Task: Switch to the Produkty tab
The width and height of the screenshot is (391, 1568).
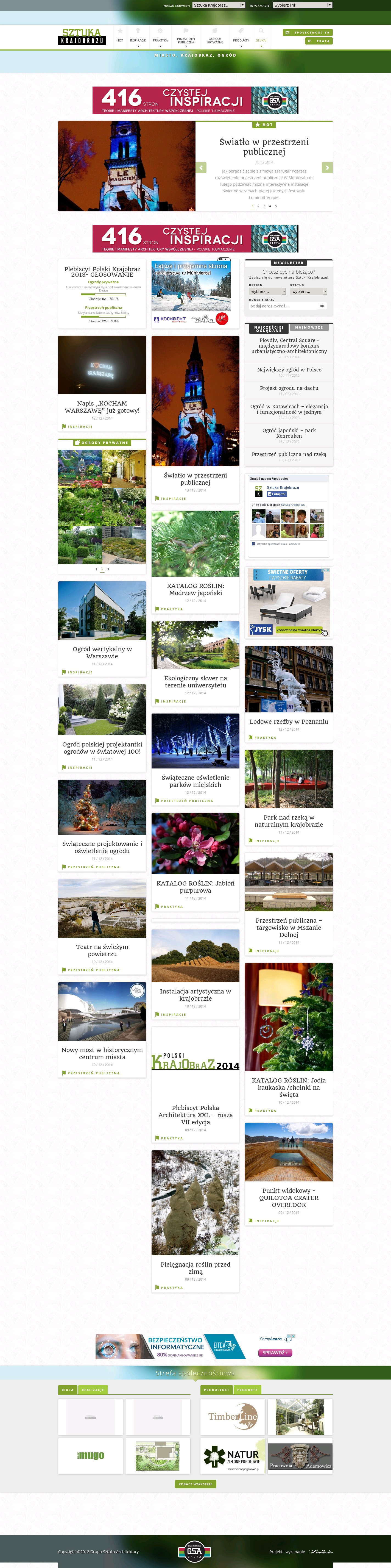Action: tap(247, 1390)
